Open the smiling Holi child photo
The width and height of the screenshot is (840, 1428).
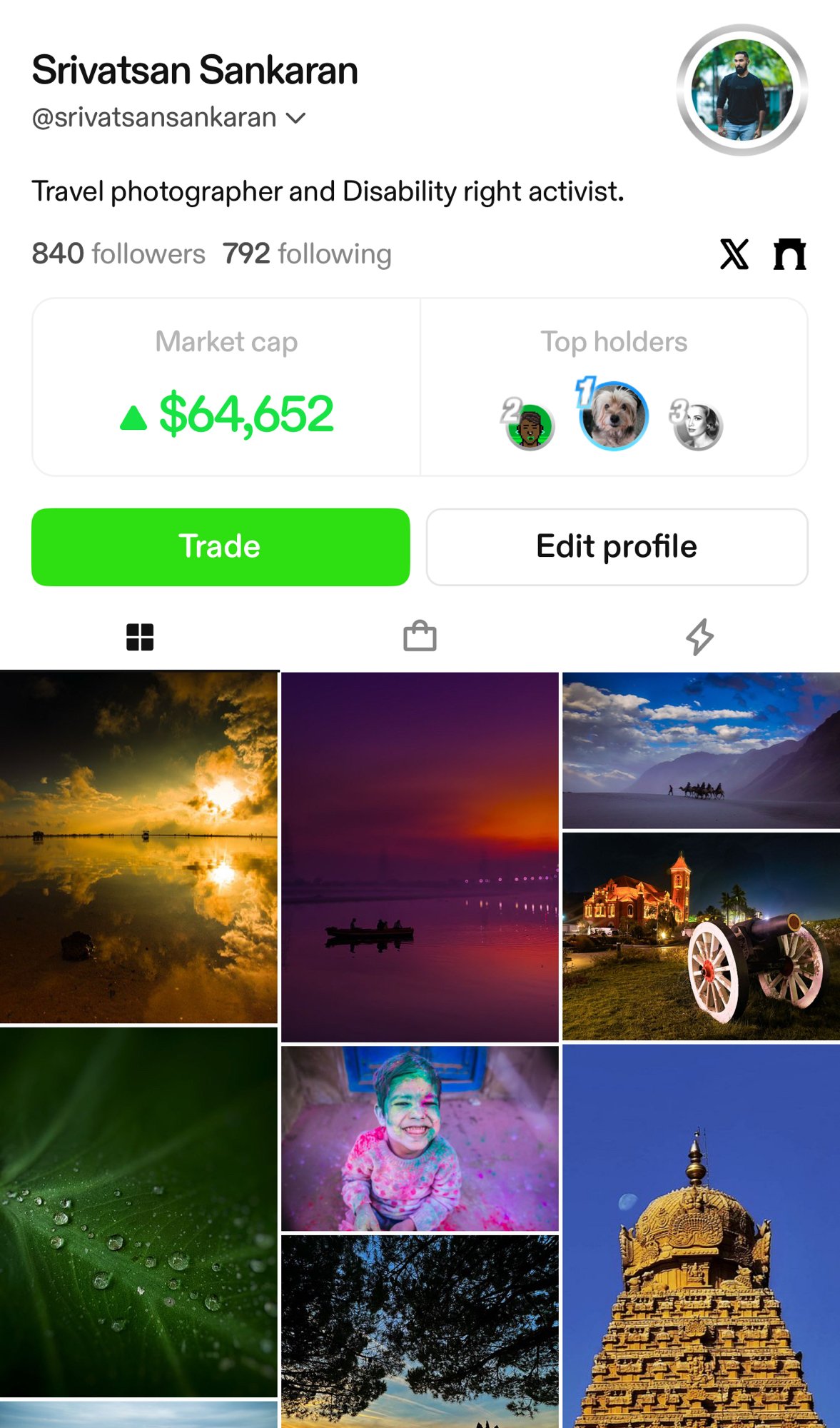point(420,1138)
